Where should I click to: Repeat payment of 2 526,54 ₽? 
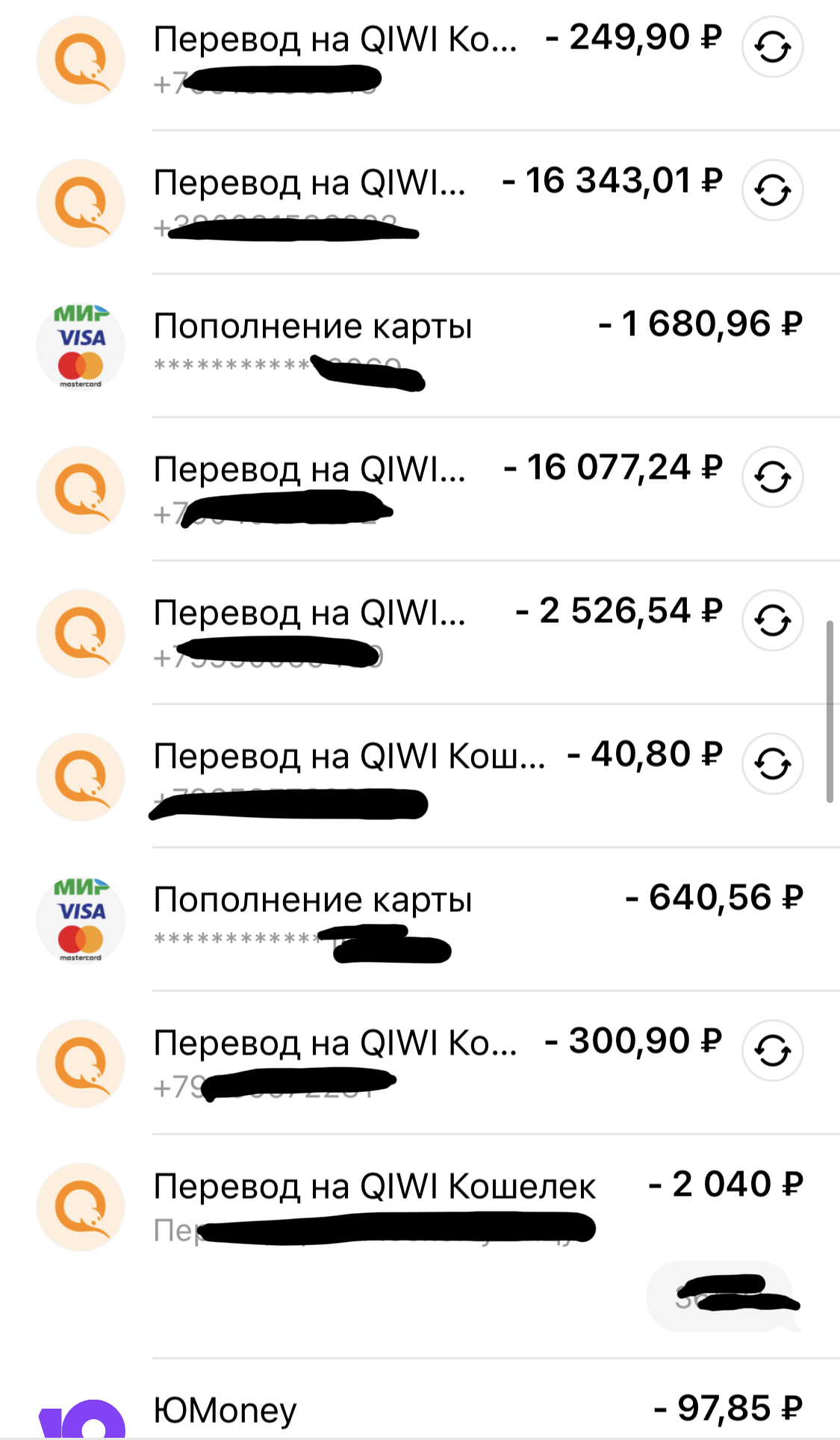click(772, 621)
